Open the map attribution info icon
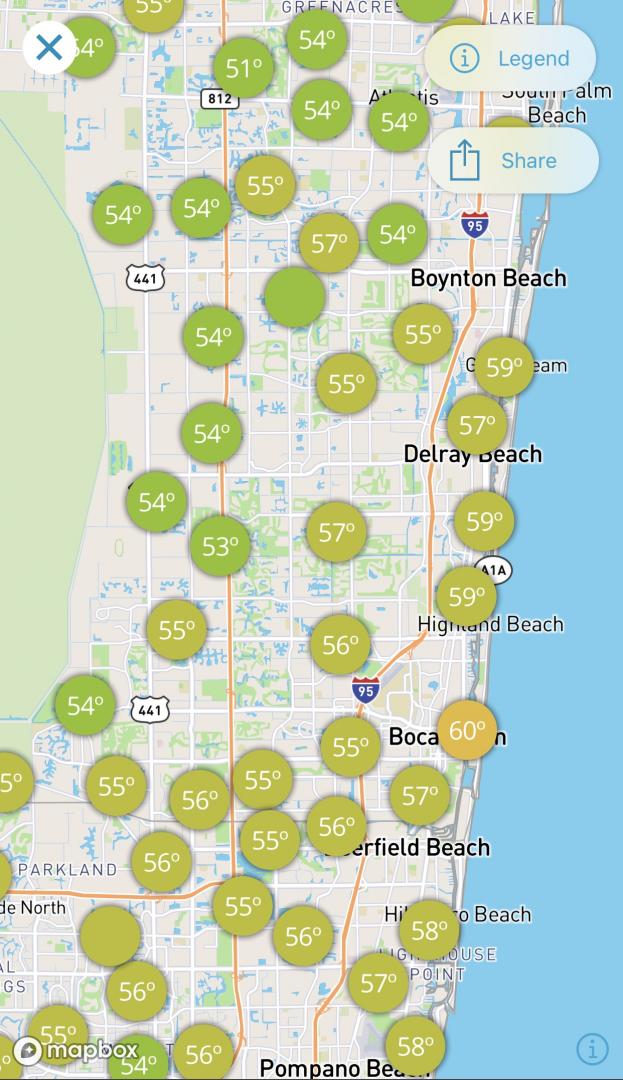 [x=592, y=1049]
